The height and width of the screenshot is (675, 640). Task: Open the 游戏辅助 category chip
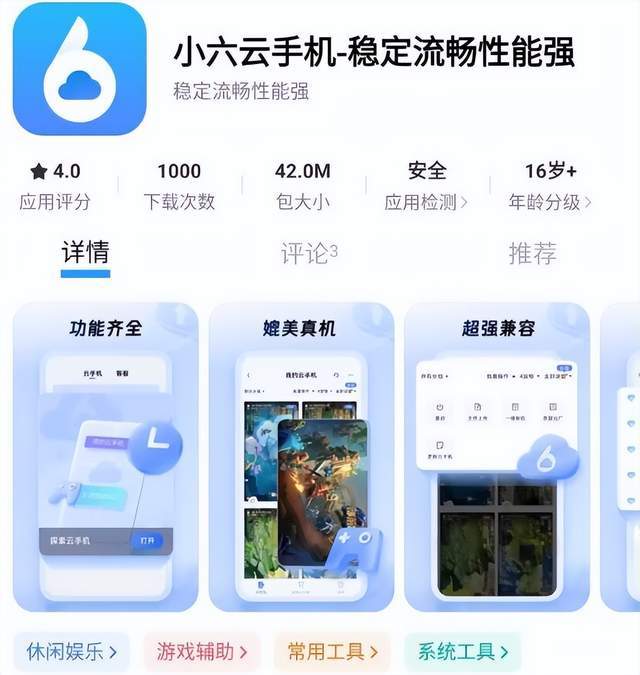[201, 652]
